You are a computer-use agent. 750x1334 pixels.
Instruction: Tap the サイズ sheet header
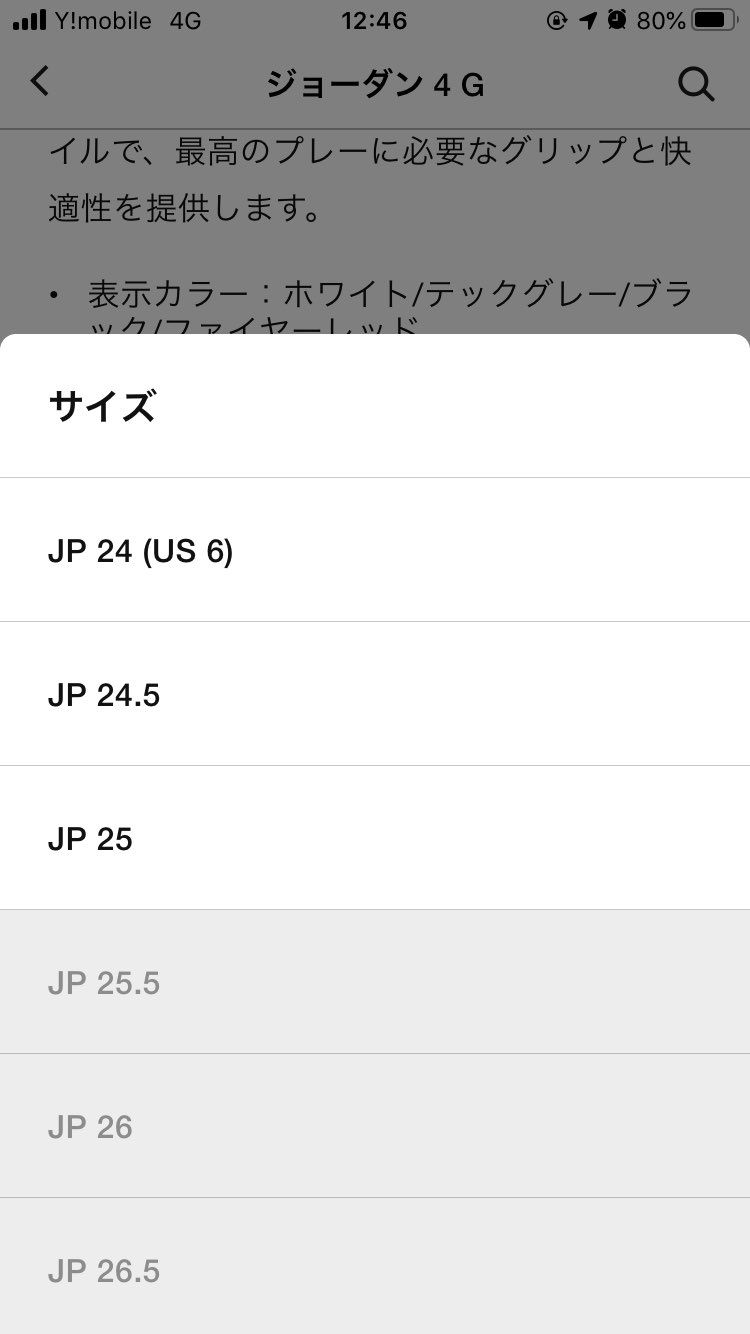(x=100, y=406)
